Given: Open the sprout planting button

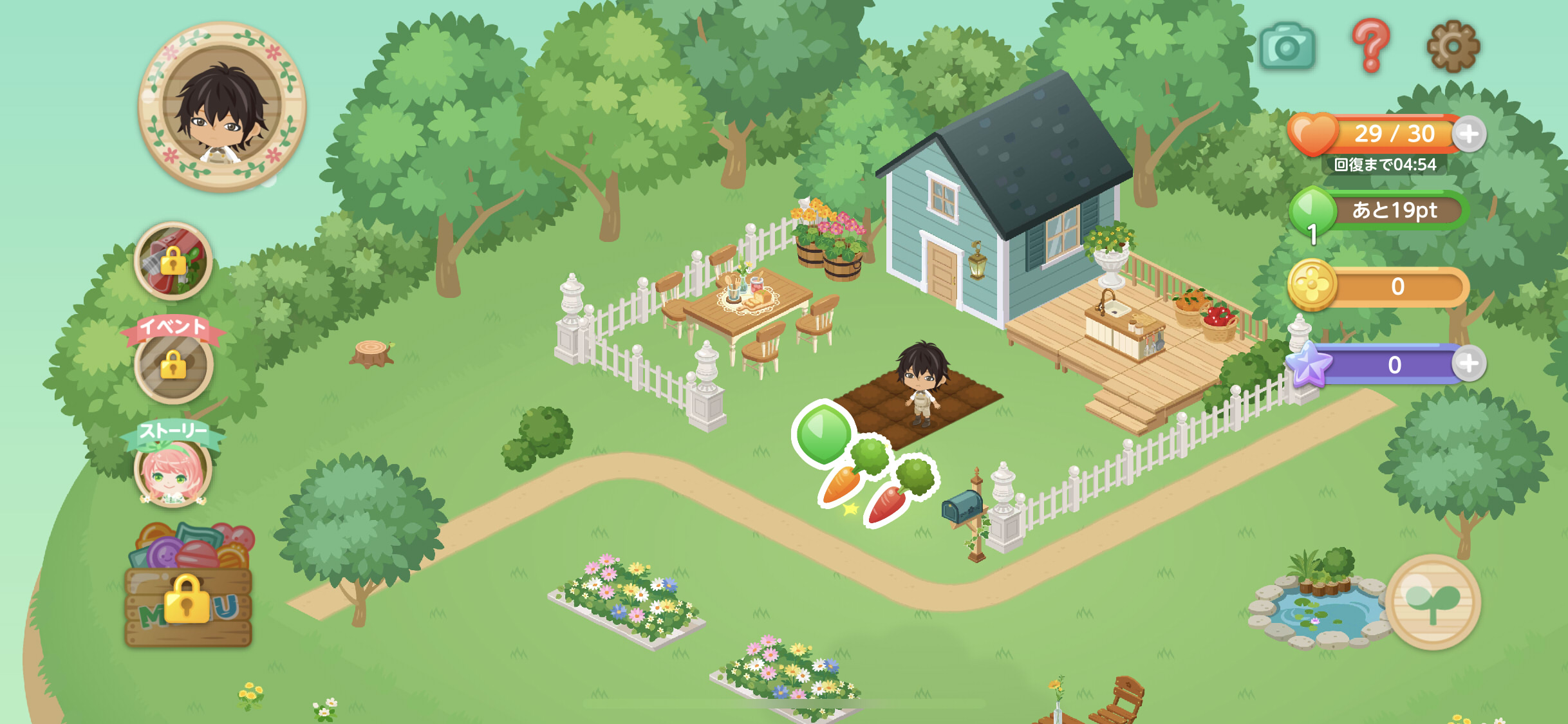Looking at the screenshot, I should (1433, 602).
